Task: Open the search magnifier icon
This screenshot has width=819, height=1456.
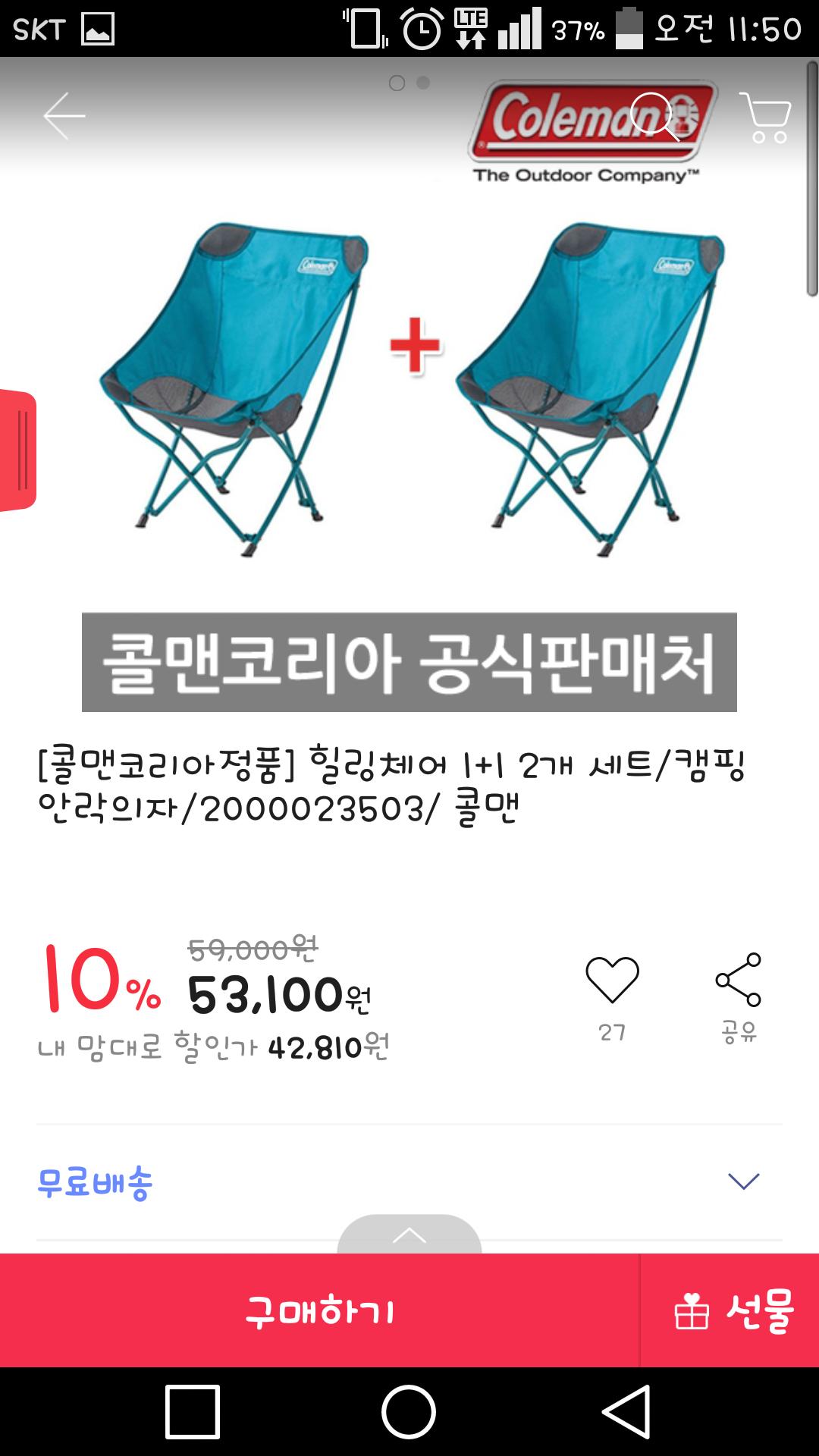Action: [x=654, y=116]
